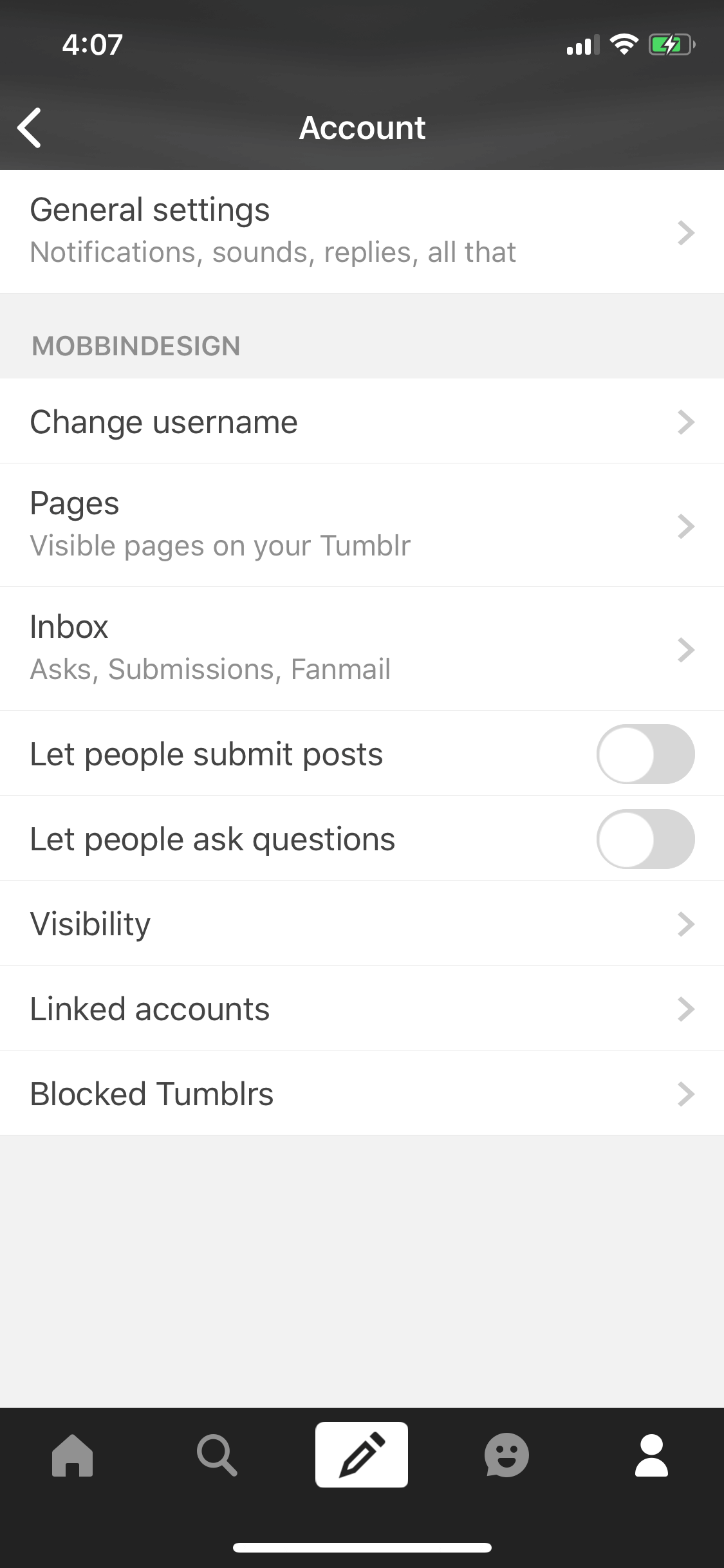
Task: Open the activity smiley tab
Action: pyautogui.click(x=506, y=1455)
